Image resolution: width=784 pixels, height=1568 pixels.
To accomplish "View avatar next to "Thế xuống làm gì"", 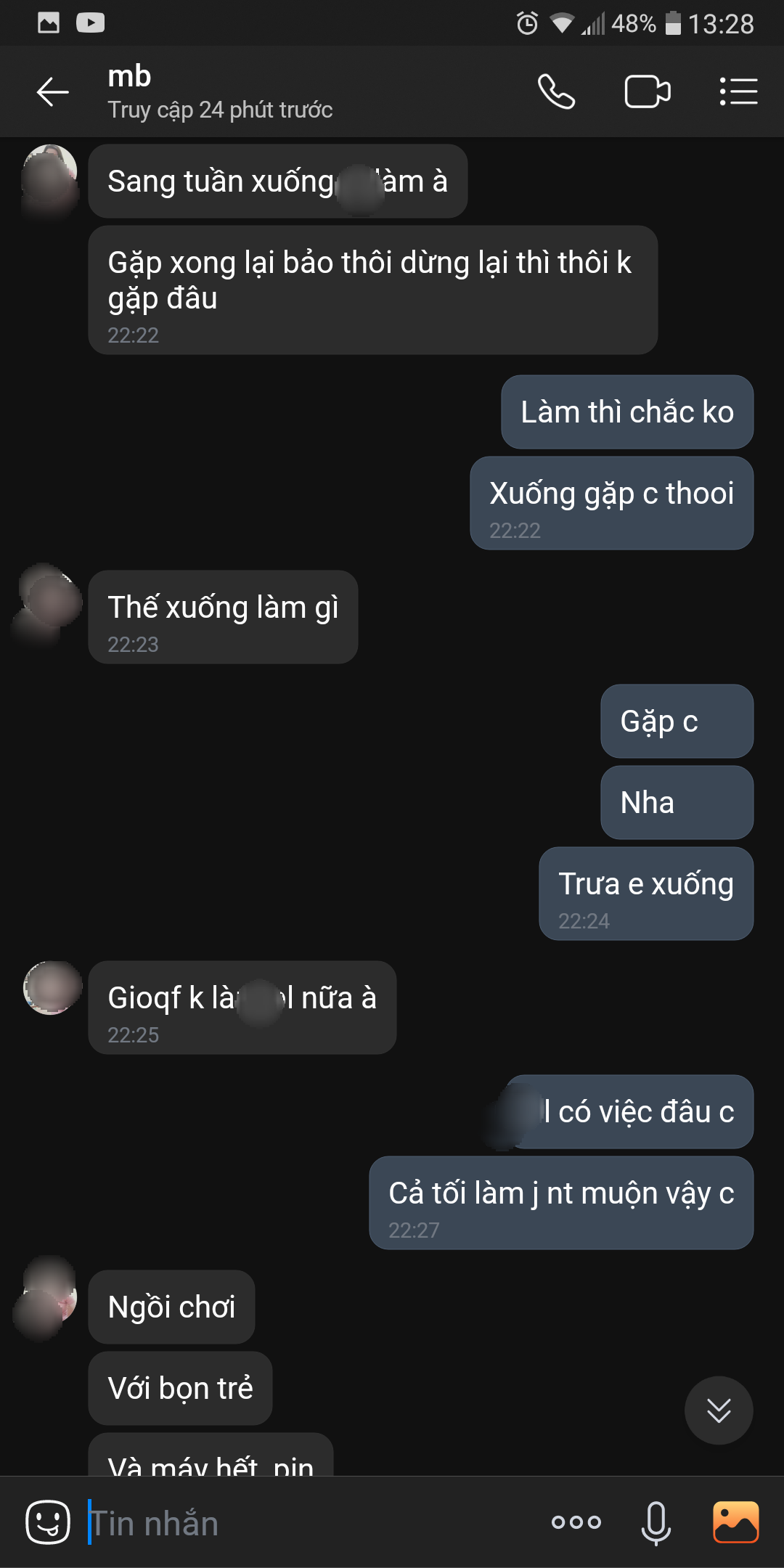I will pyautogui.click(x=49, y=601).
